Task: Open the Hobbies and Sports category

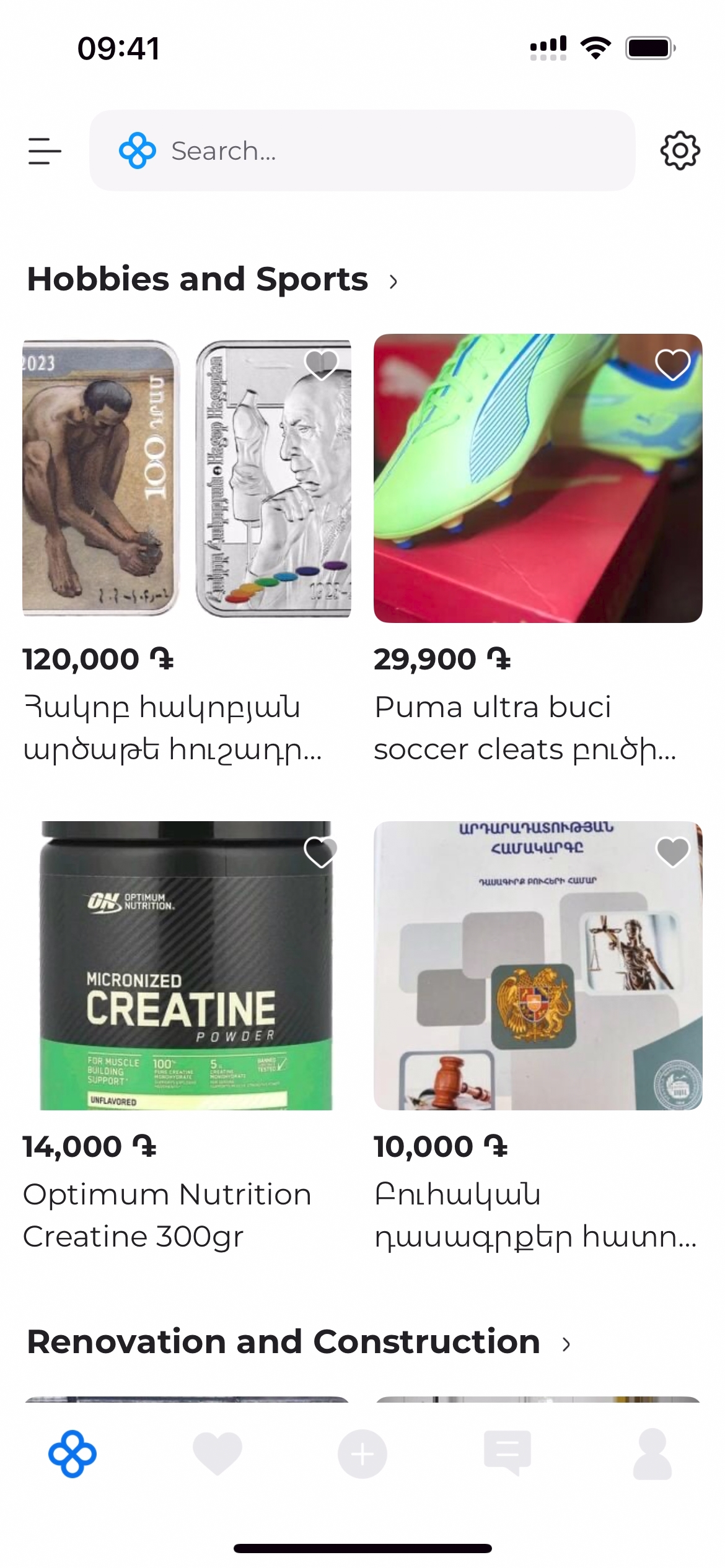Action: click(212, 280)
